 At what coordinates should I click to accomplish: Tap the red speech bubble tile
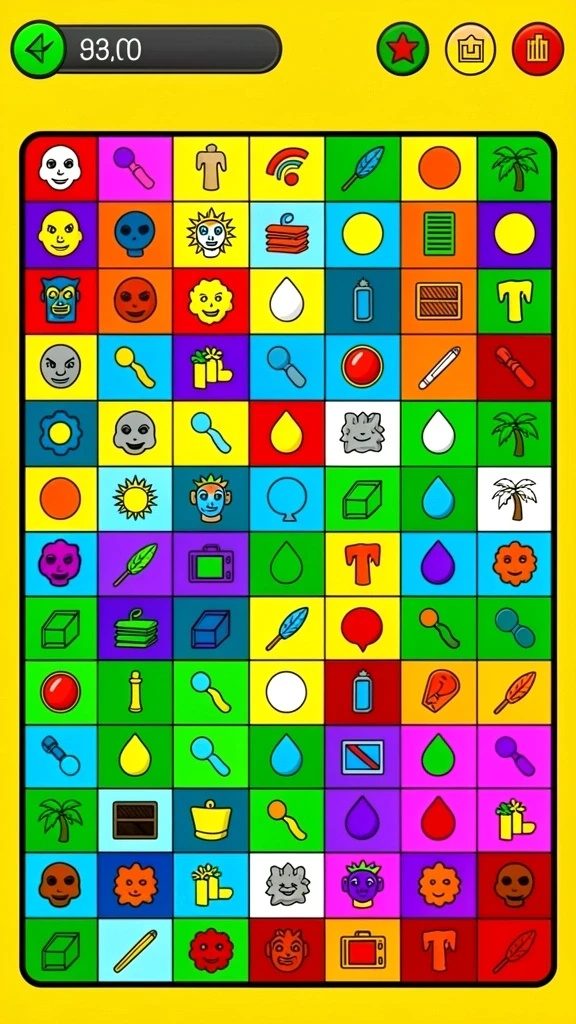(x=362, y=628)
